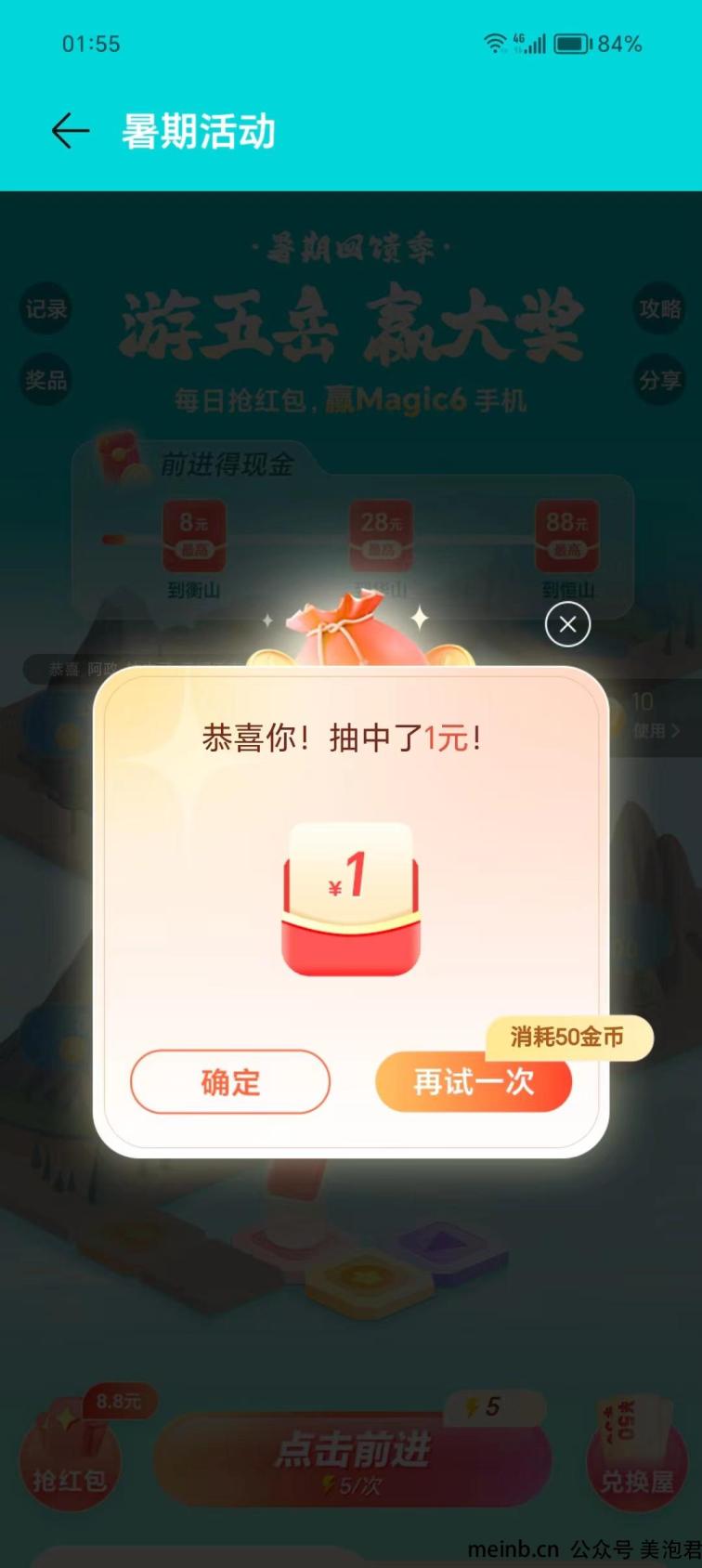The image size is (702, 1568).
Task: Confirm the prize with 确定
Action: pos(230,1081)
